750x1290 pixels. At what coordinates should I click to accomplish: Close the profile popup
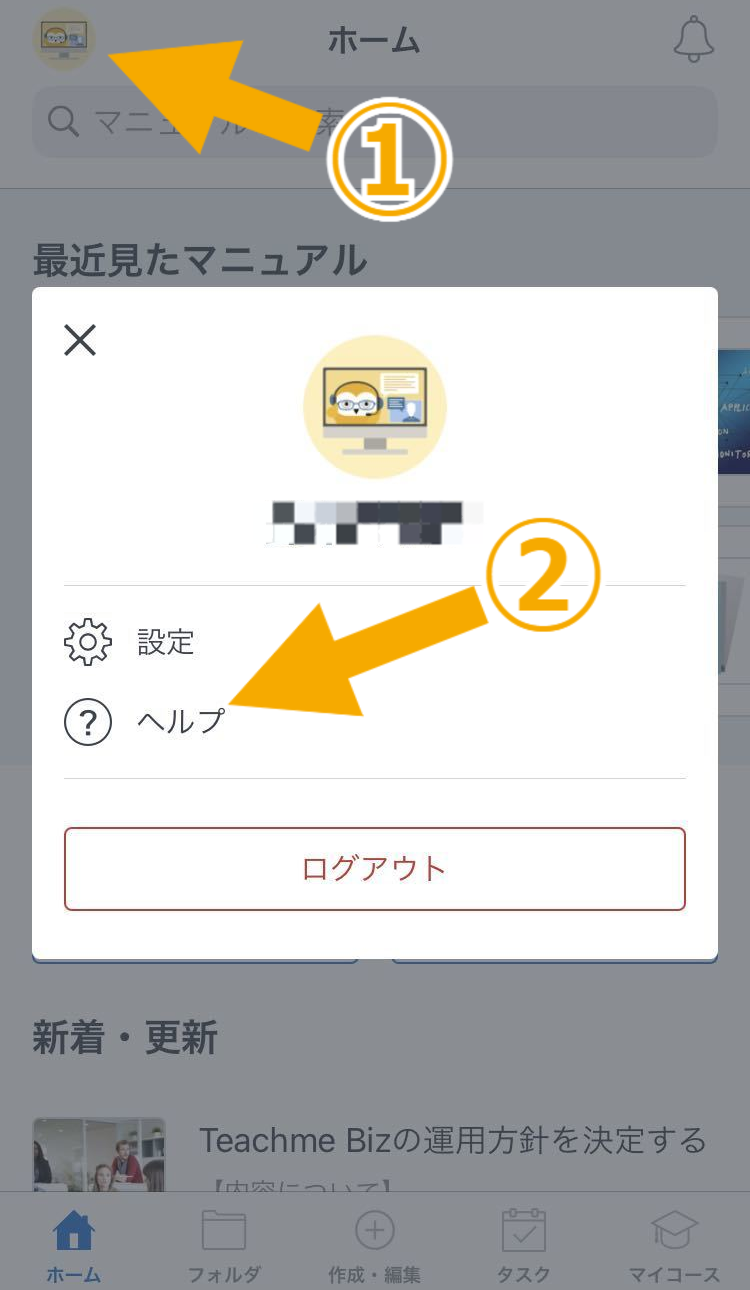click(80, 341)
